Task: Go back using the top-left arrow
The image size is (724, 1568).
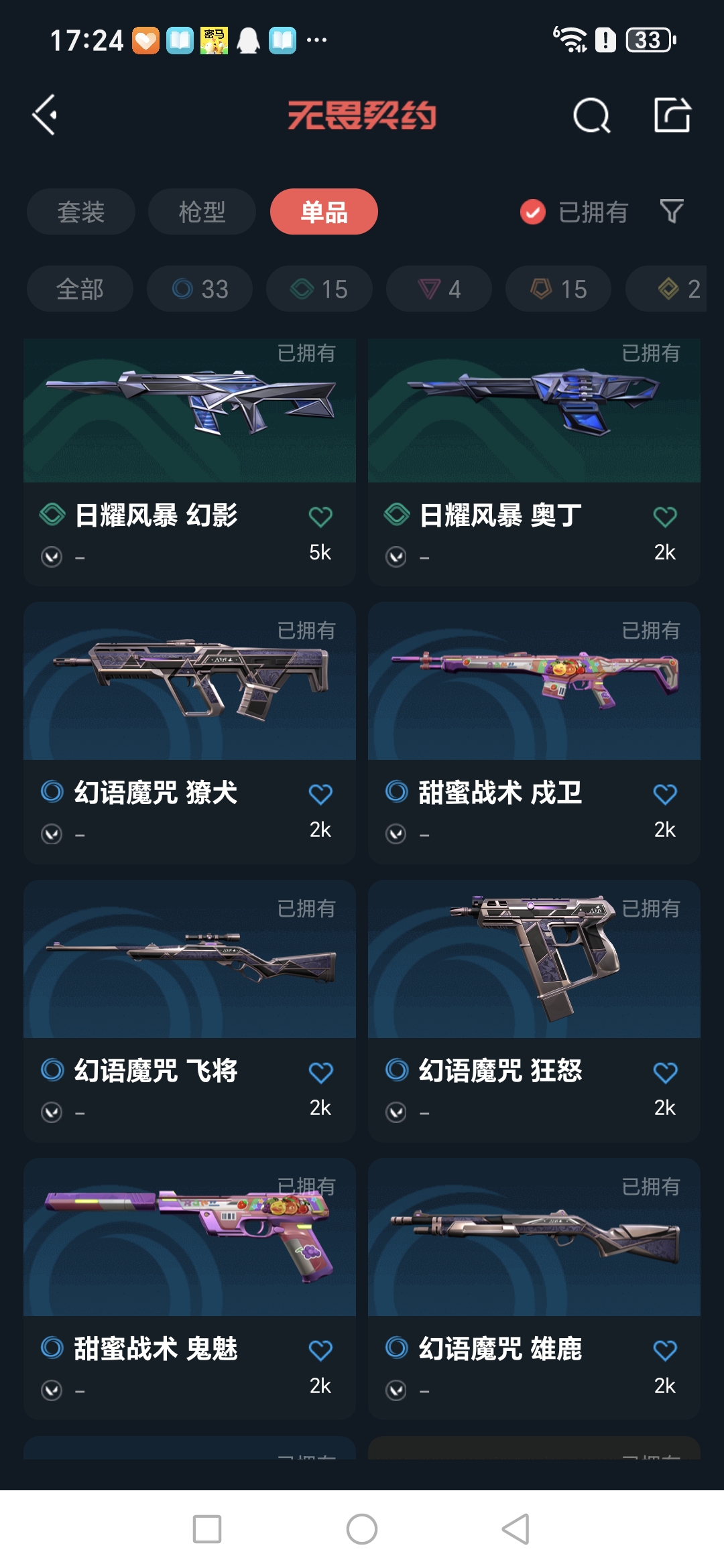Action: 46,115
